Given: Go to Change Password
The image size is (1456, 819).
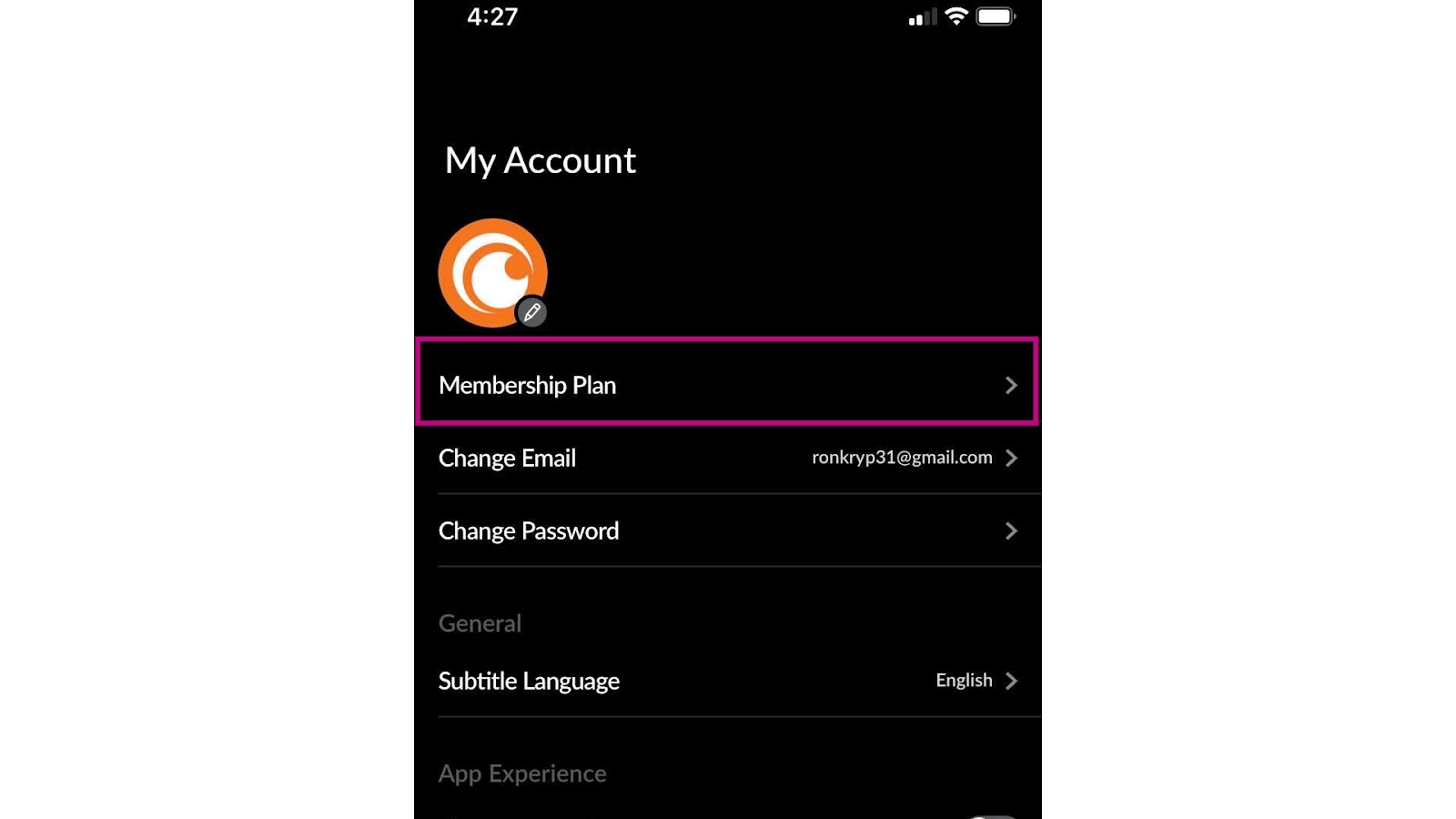Looking at the screenshot, I should (726, 531).
